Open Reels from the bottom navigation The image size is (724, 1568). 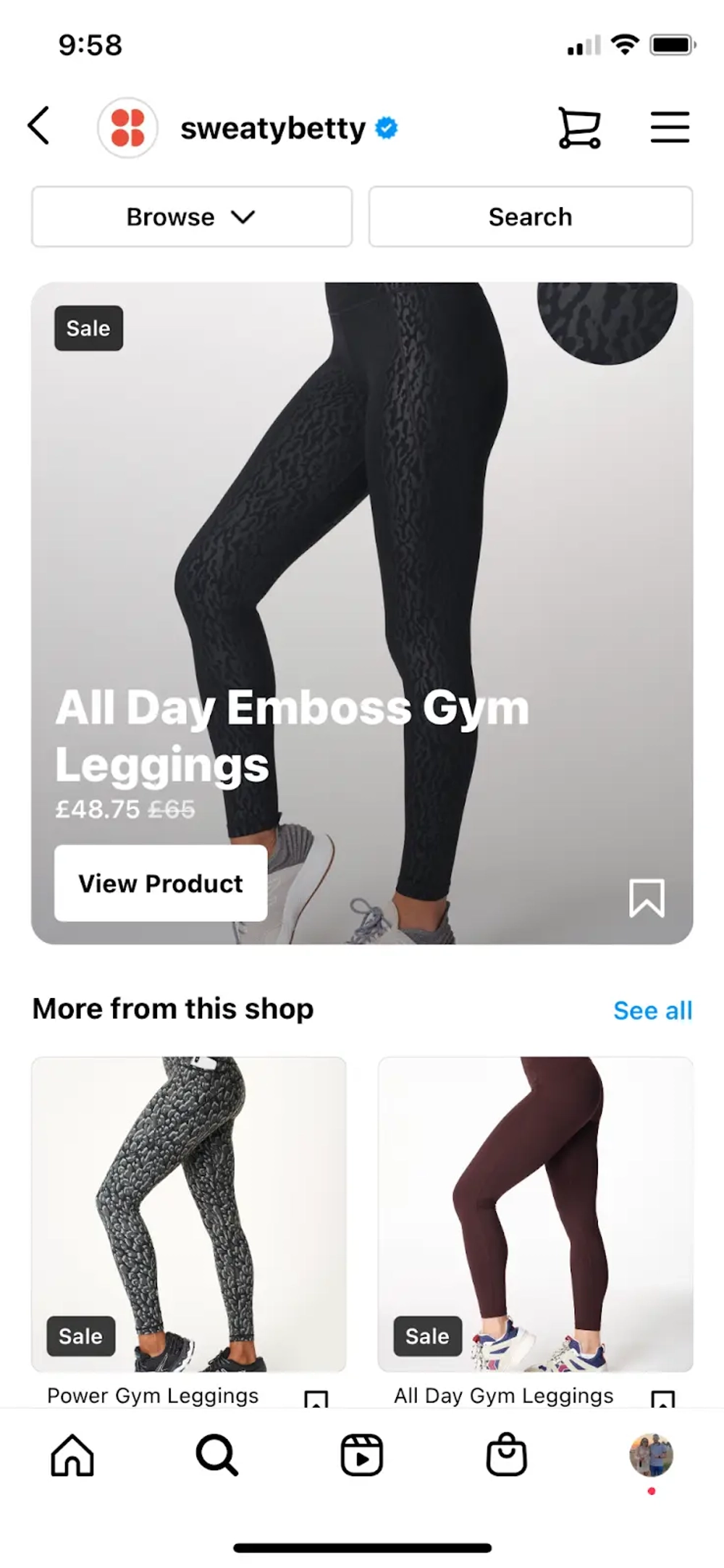click(x=361, y=1456)
